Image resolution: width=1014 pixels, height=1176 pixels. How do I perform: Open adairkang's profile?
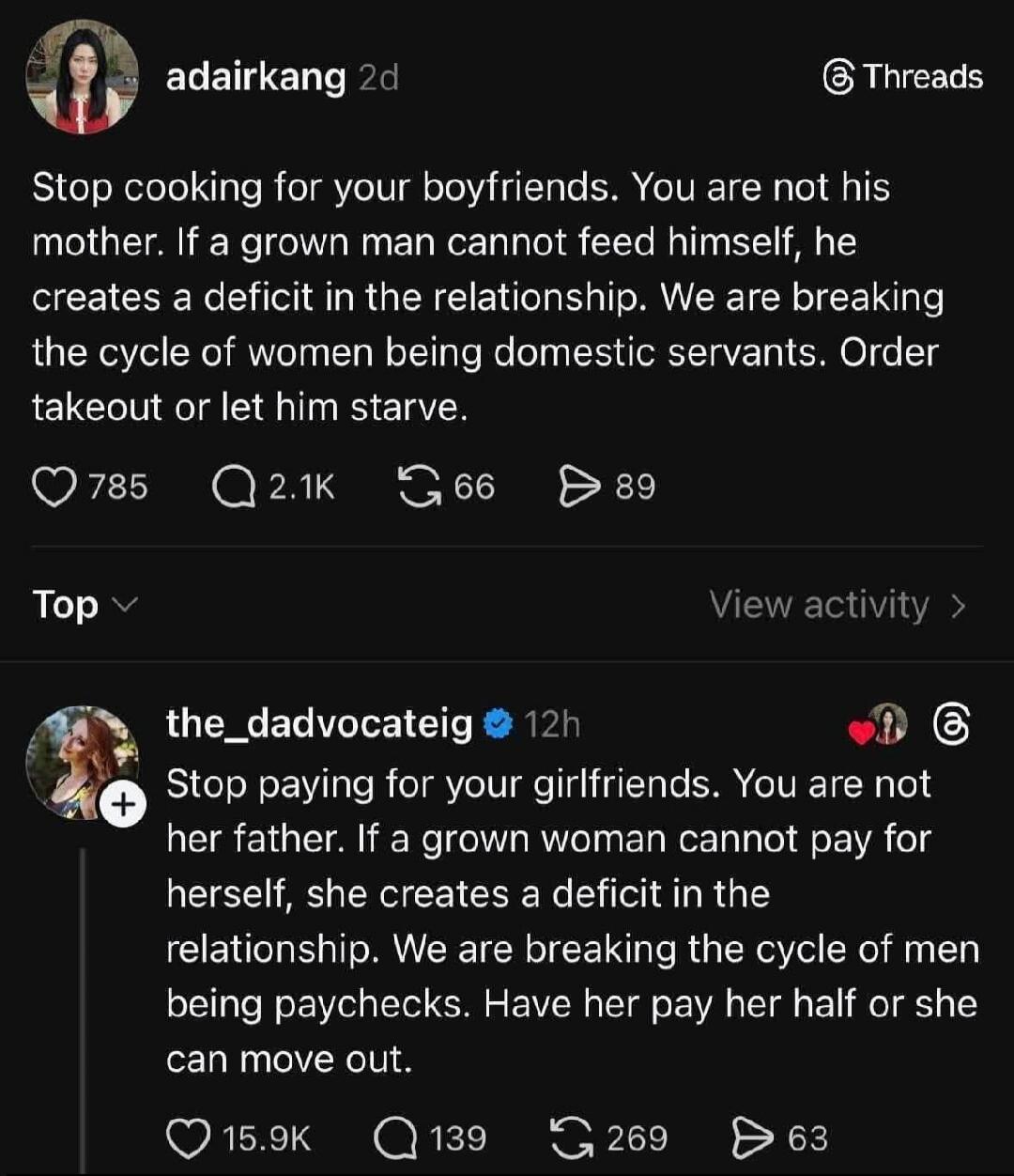tap(256, 78)
